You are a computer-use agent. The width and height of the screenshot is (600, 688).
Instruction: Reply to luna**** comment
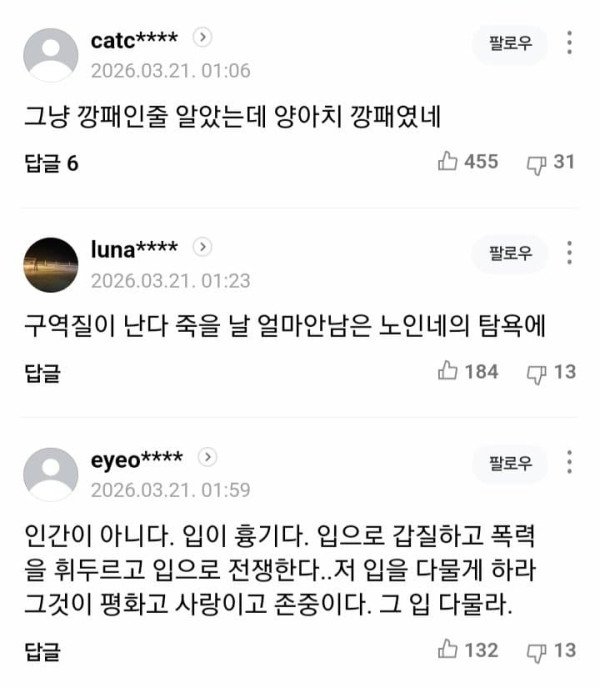tap(42, 373)
